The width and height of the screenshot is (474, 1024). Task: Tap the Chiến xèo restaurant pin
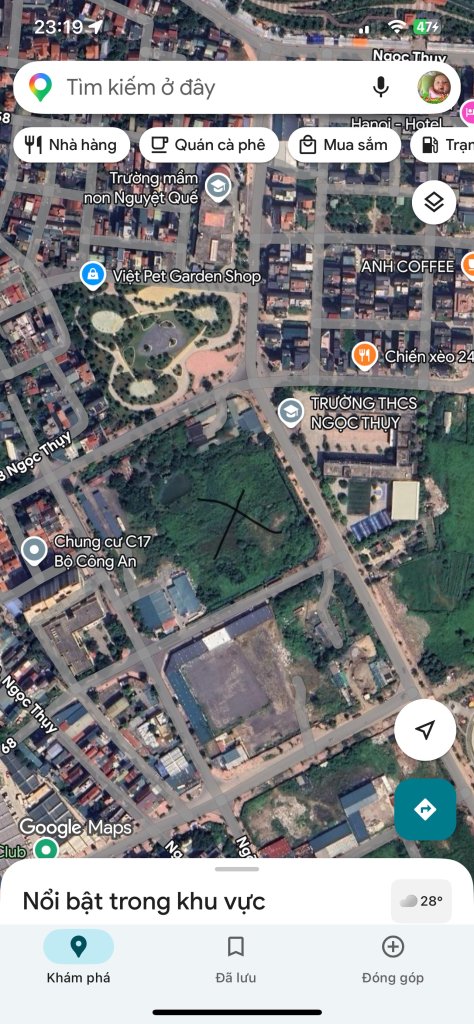[x=364, y=357]
